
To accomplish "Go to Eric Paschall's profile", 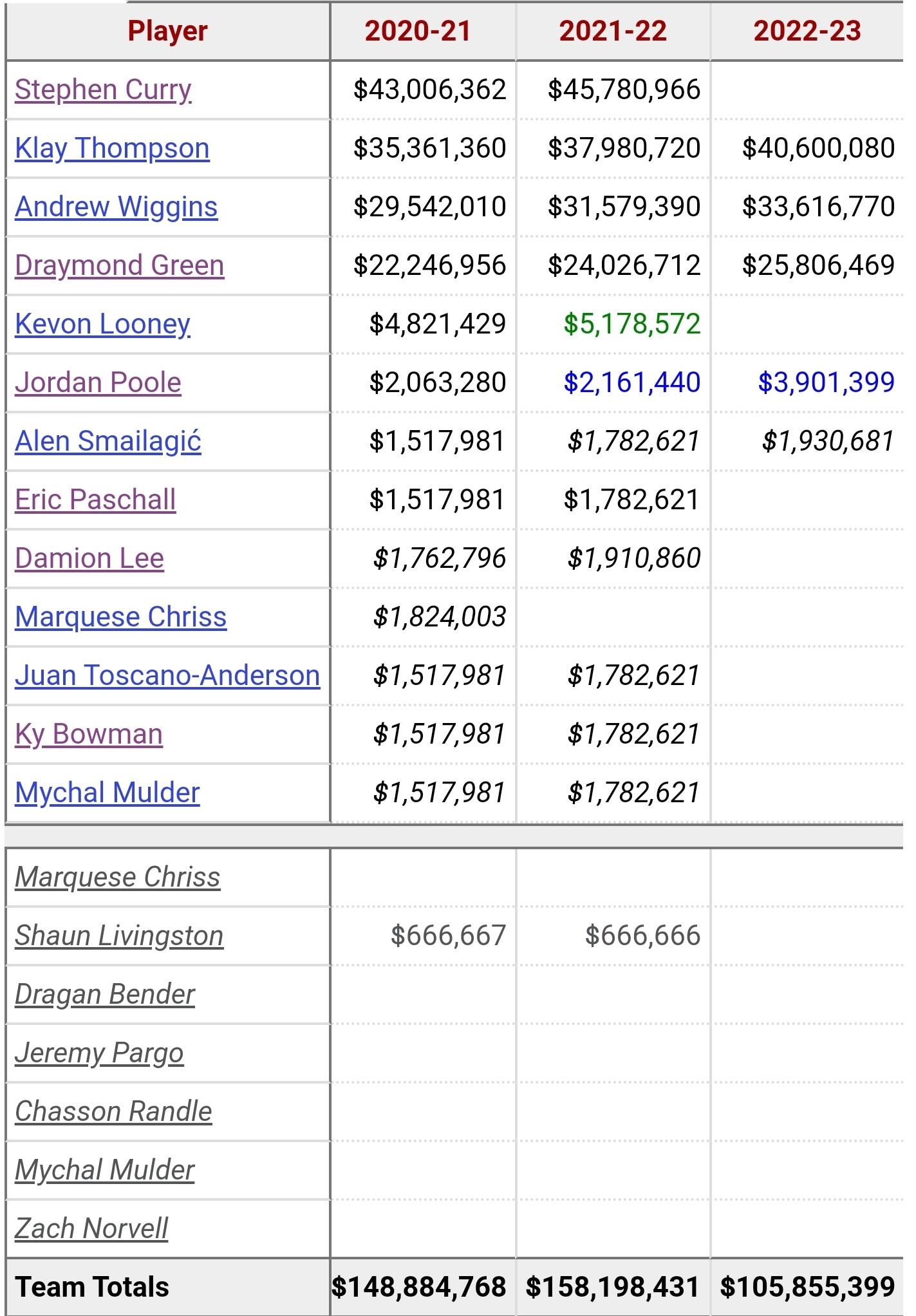I will [95, 500].
